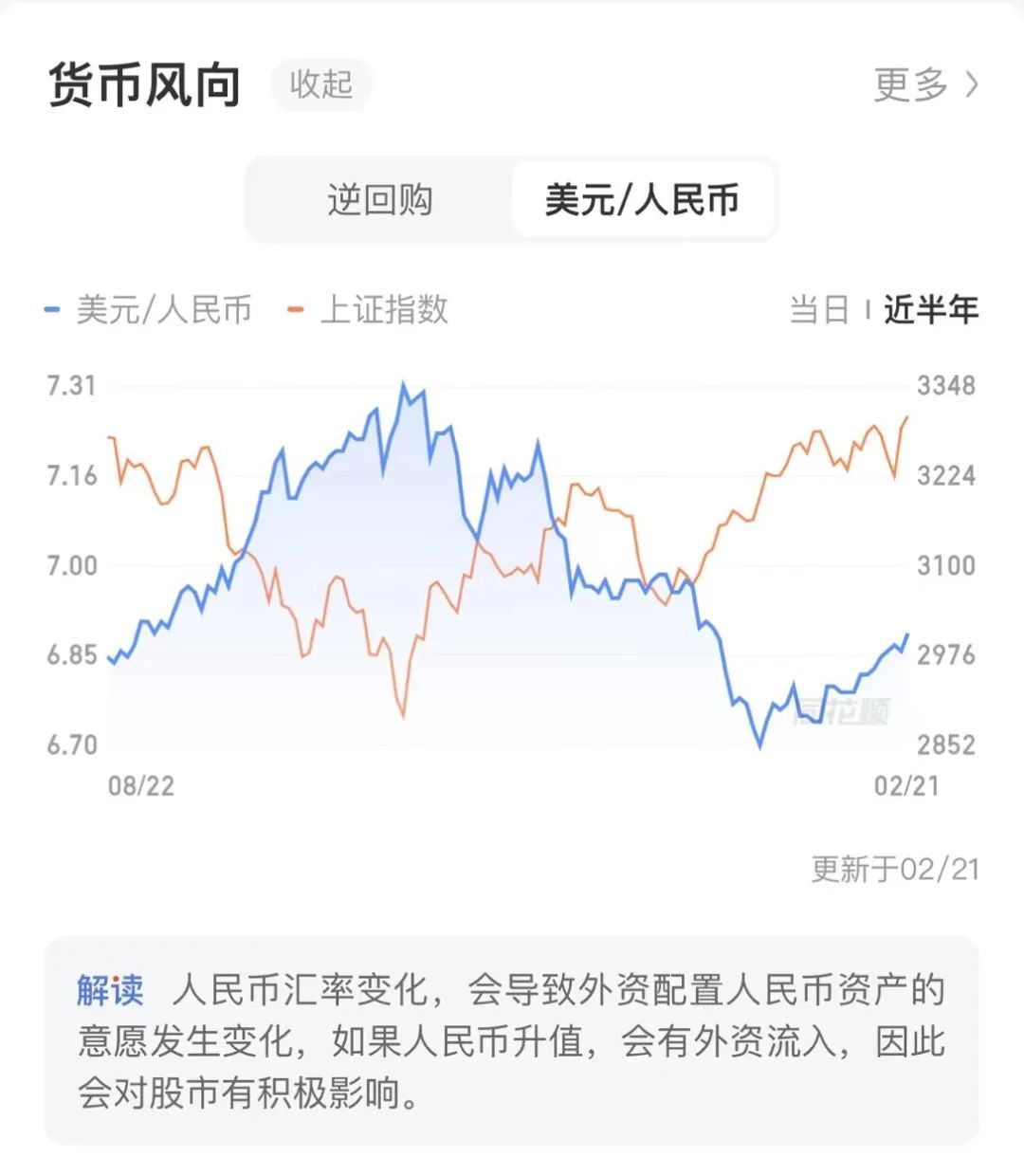1024x1176 pixels.
Task: Collapse the section with 收起
Action: [321, 84]
